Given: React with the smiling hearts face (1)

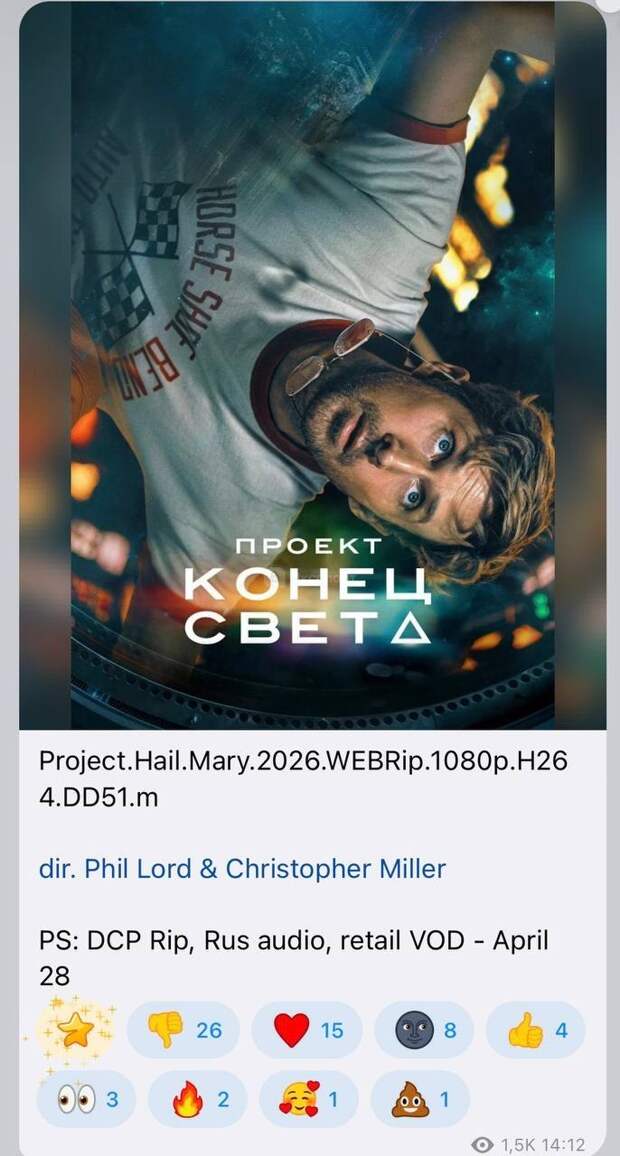Looking at the screenshot, I should pyautogui.click(x=312, y=1099).
